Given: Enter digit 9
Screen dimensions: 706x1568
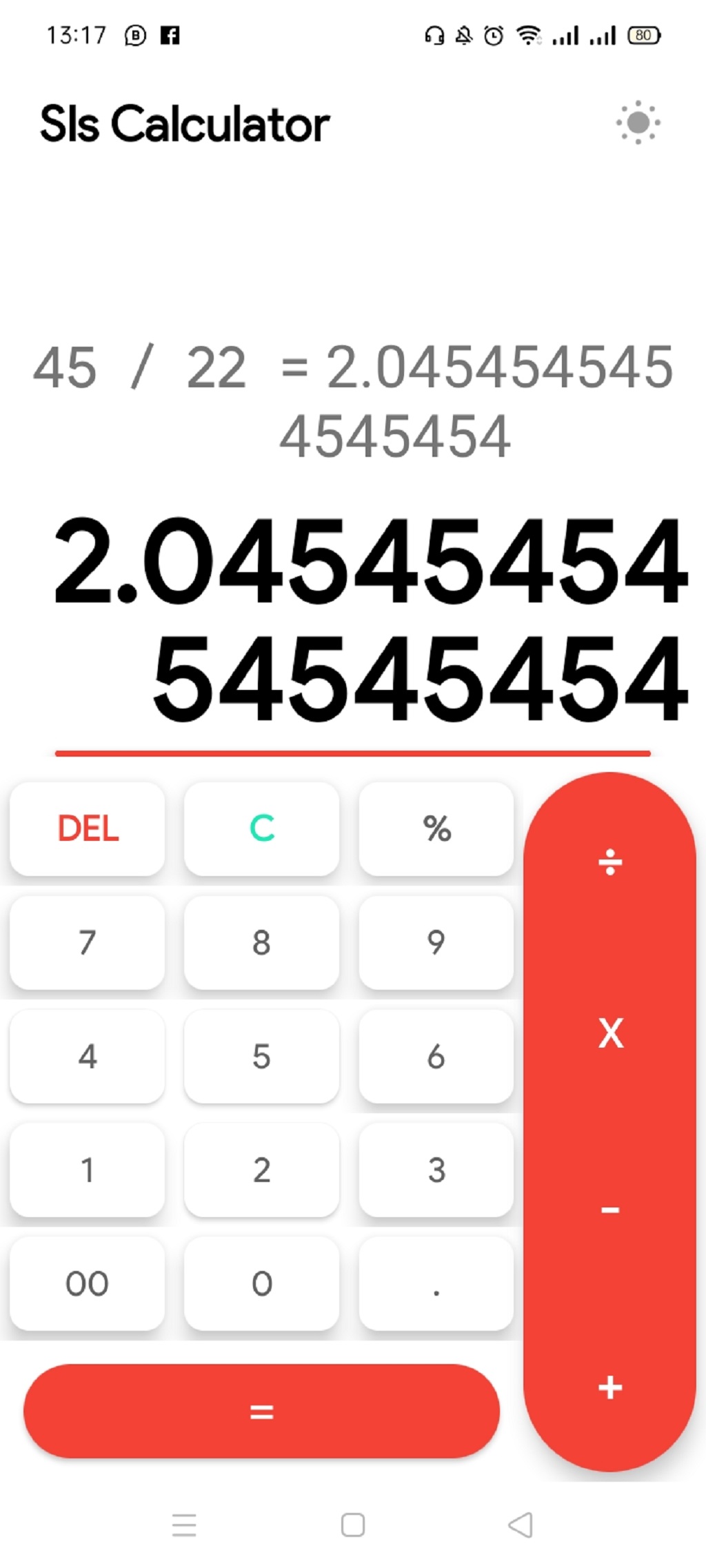Looking at the screenshot, I should coord(436,941).
